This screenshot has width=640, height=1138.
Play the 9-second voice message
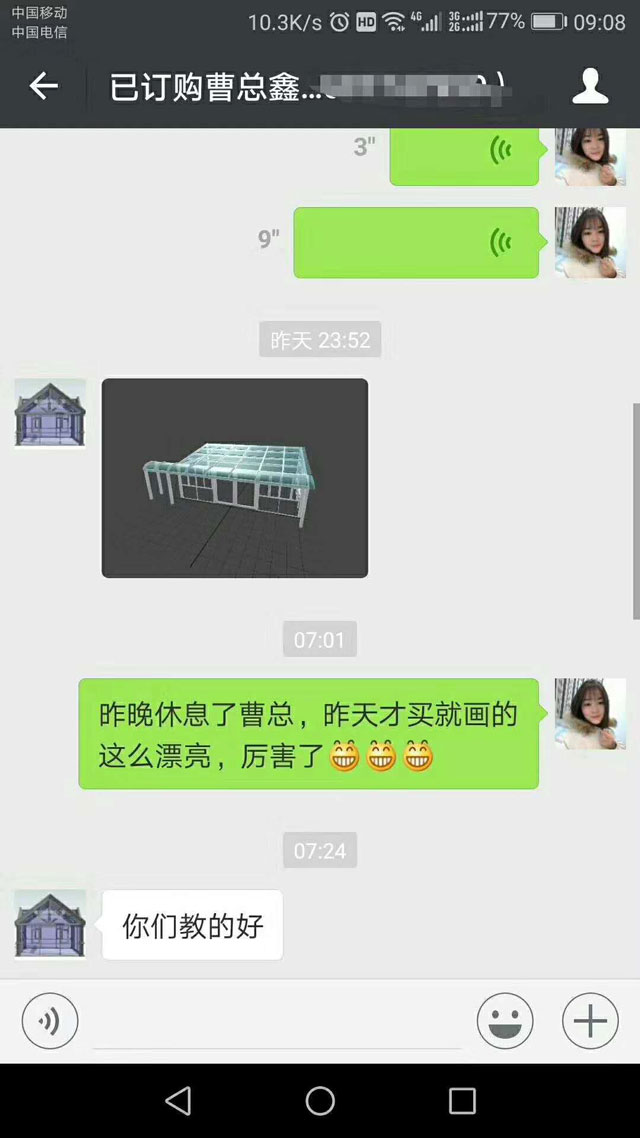416,242
